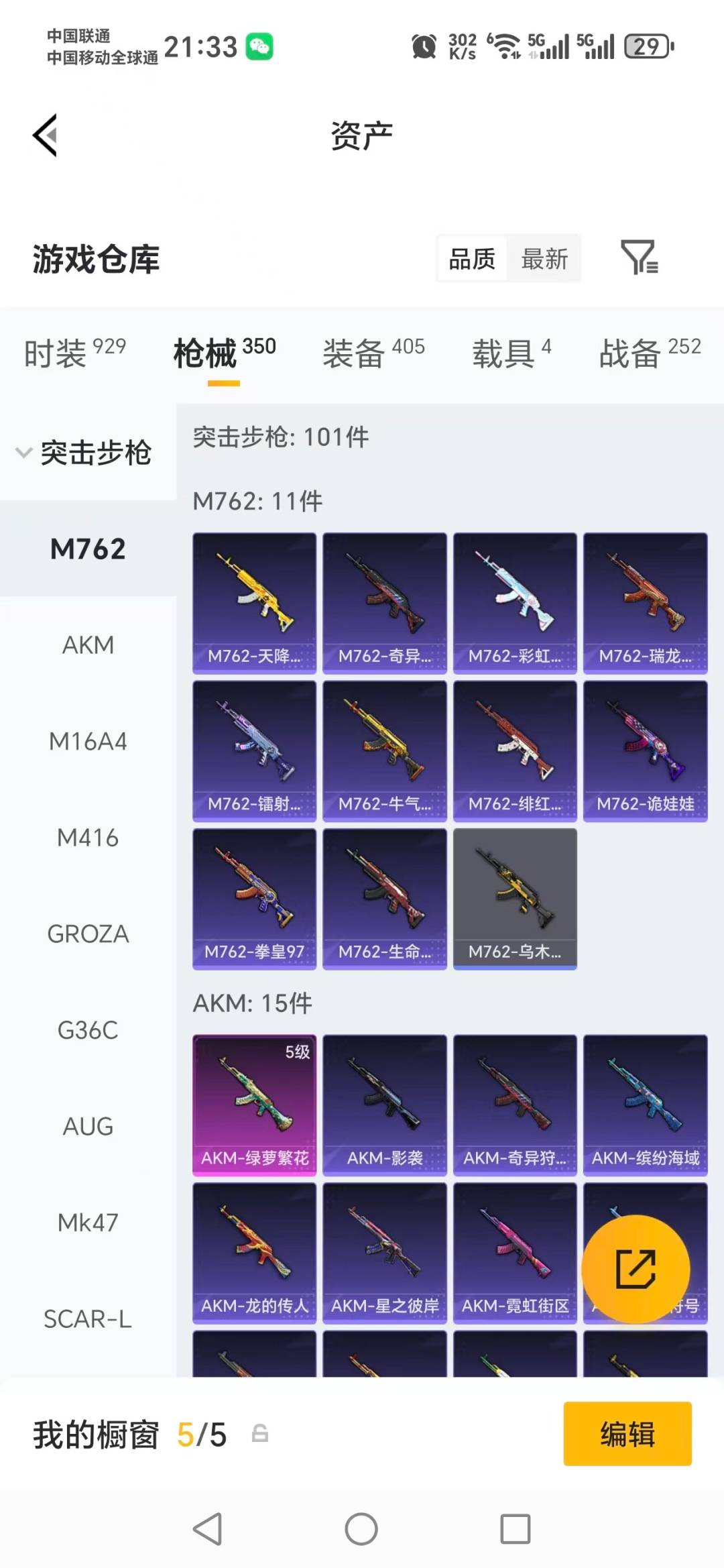The width and height of the screenshot is (724, 1568).
Task: Tap the yellow floating share button
Action: coord(636,1269)
